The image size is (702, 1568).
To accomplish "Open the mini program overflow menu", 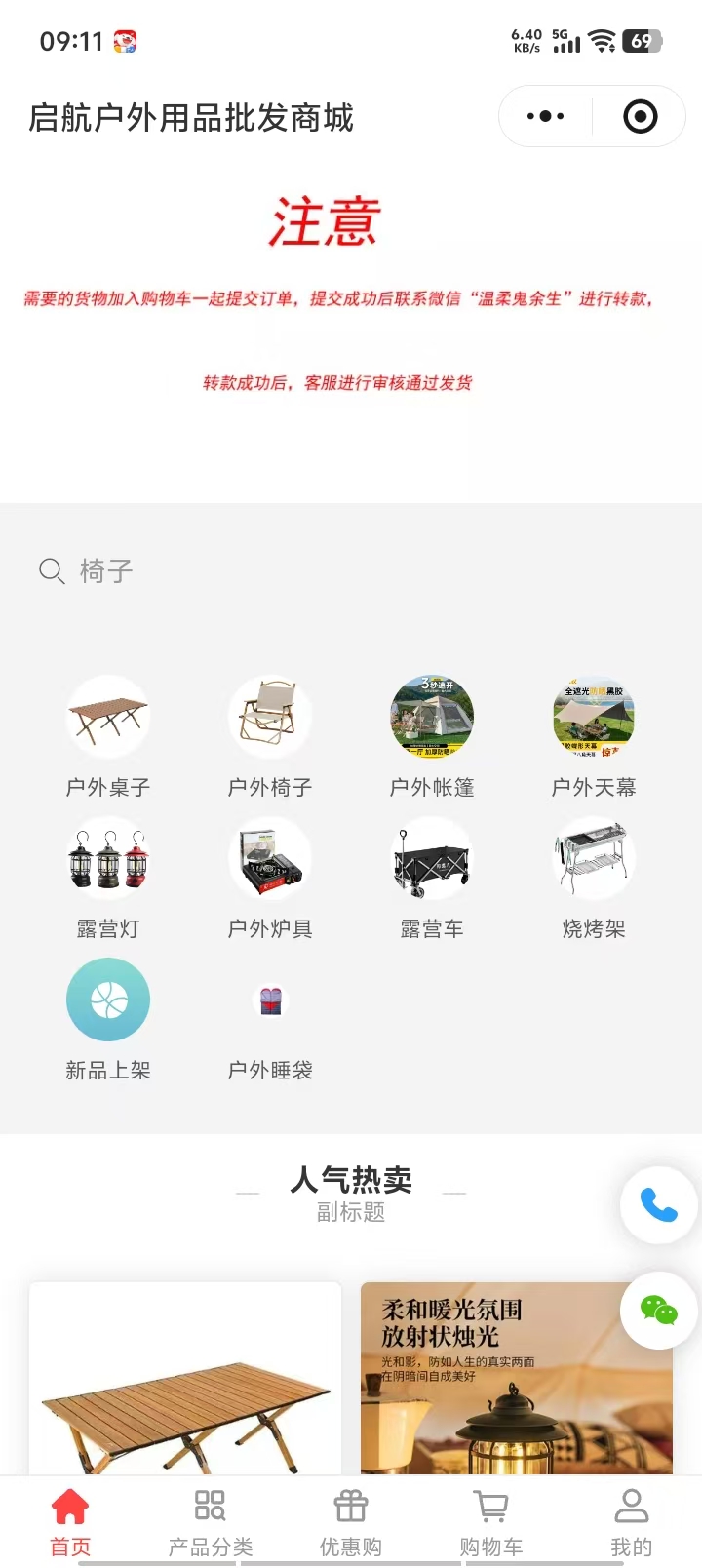I will click(x=545, y=117).
